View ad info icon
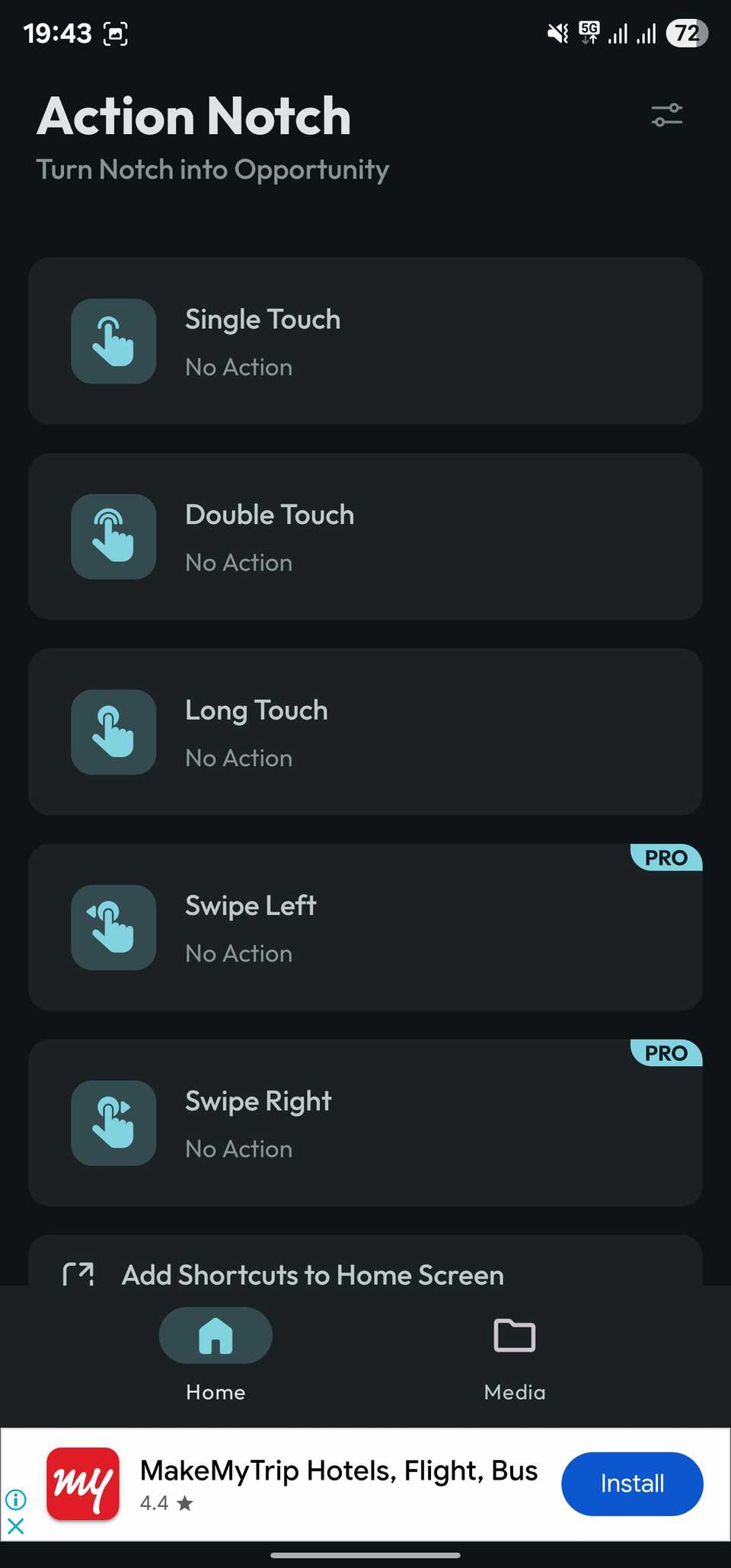The image size is (731, 1568). [15, 1499]
